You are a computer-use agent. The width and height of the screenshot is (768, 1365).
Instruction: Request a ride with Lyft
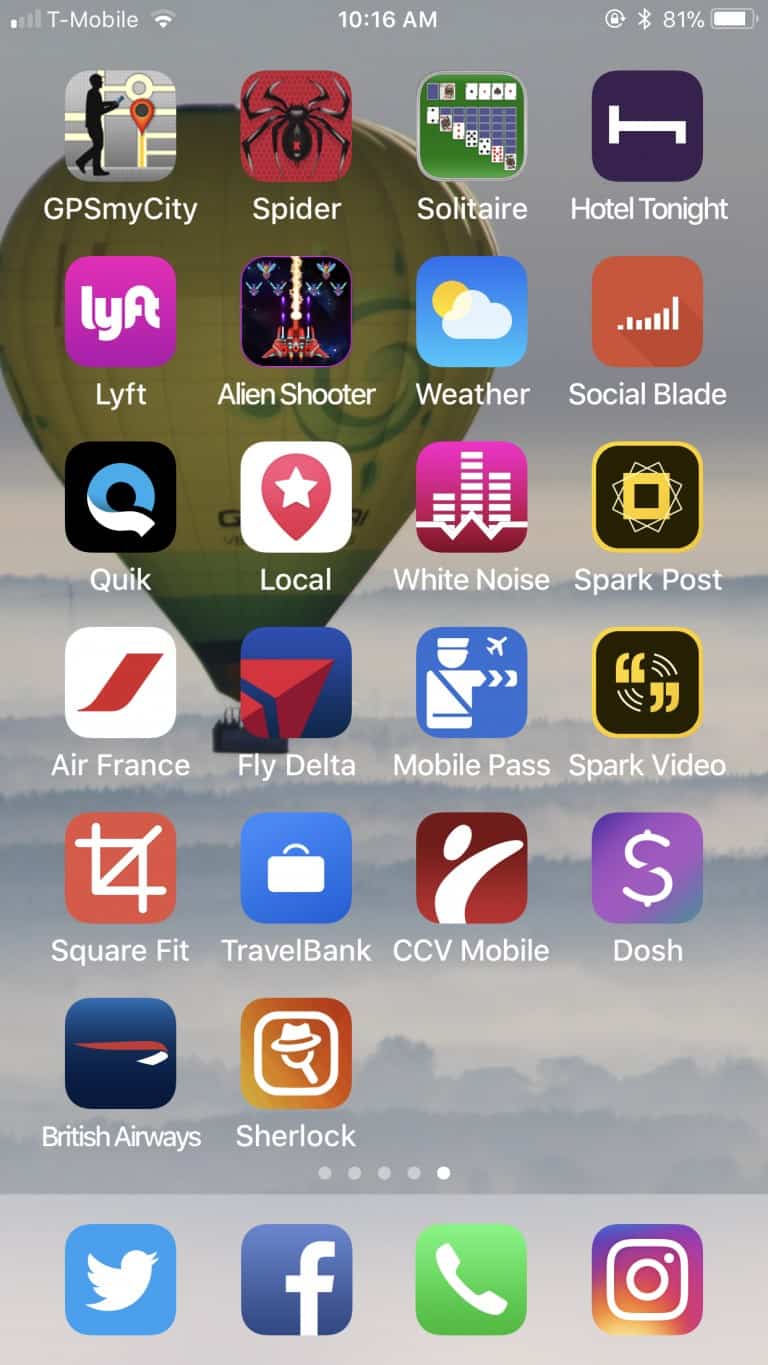120,311
